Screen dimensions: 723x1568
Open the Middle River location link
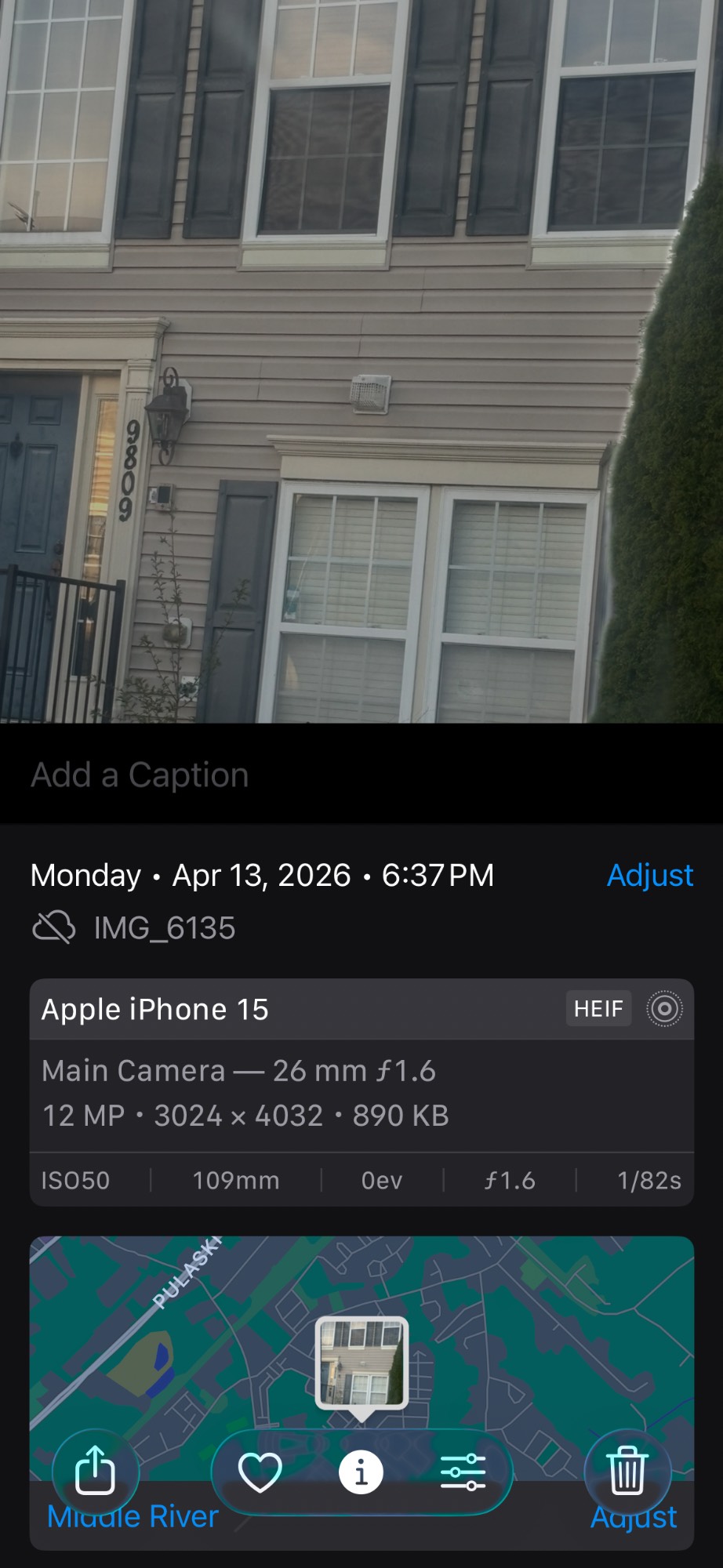132,1518
